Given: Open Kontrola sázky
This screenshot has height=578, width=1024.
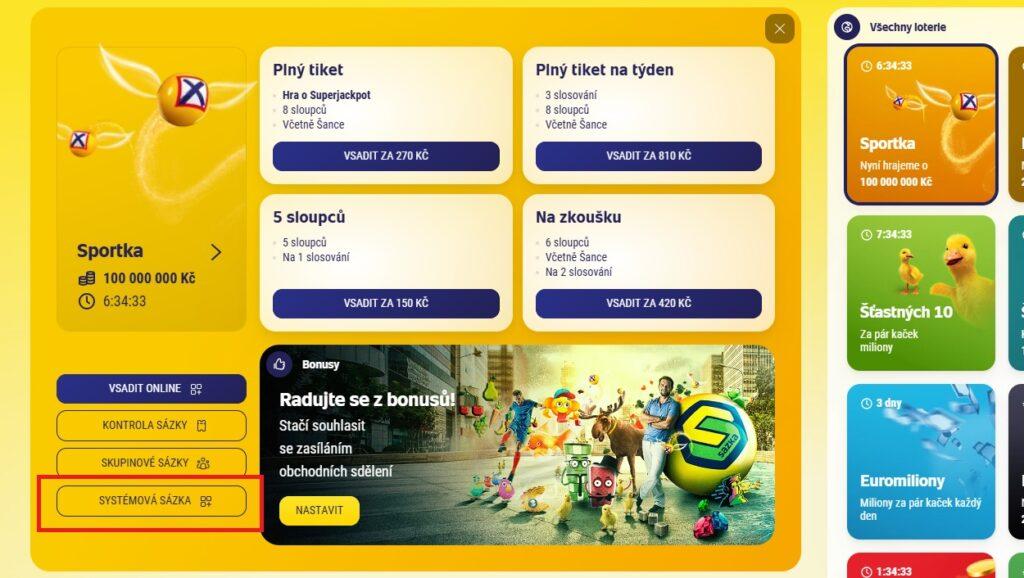Looking at the screenshot, I should click(151, 425).
